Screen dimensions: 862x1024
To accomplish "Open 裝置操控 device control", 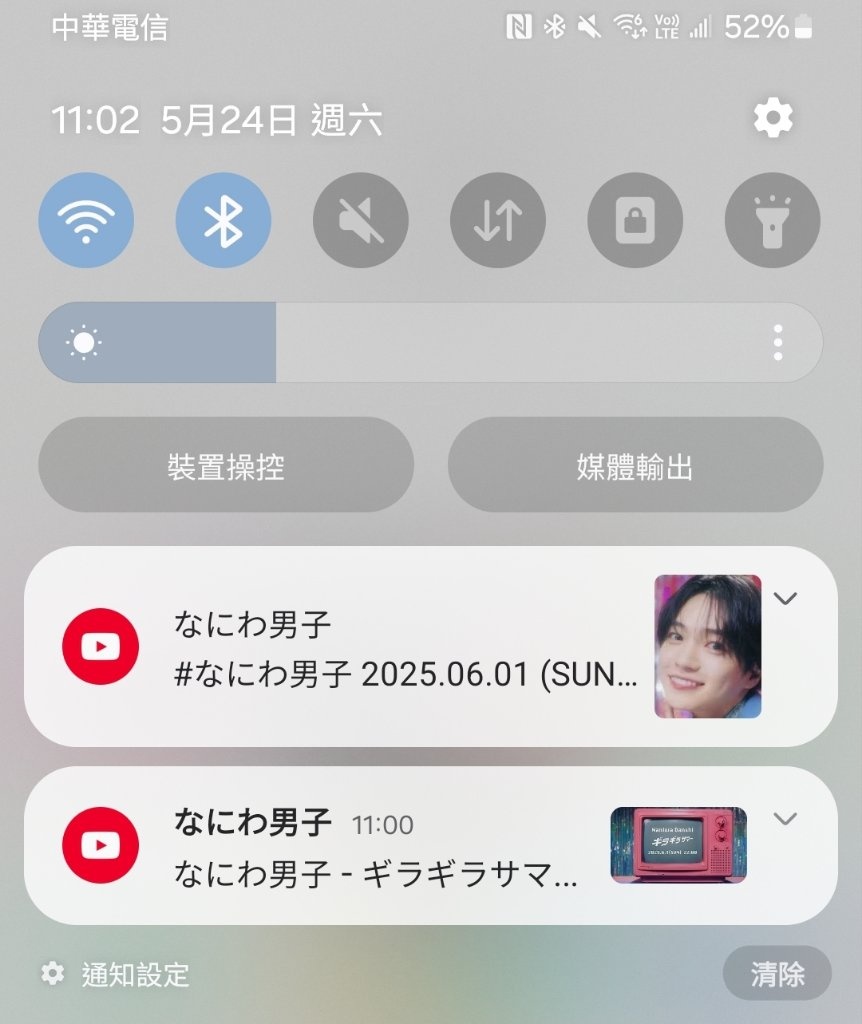I will (x=226, y=466).
